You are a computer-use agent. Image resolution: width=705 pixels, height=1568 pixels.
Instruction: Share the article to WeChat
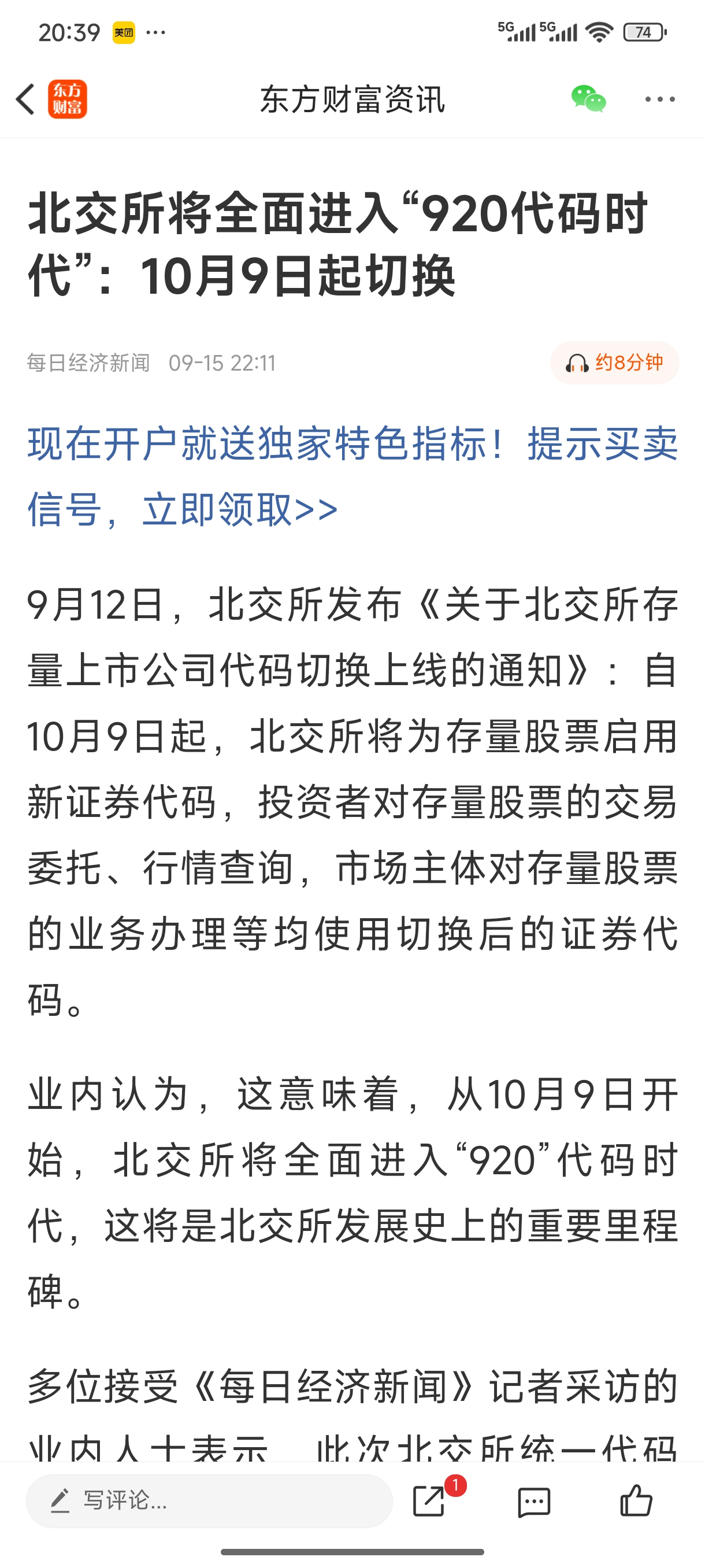click(588, 99)
